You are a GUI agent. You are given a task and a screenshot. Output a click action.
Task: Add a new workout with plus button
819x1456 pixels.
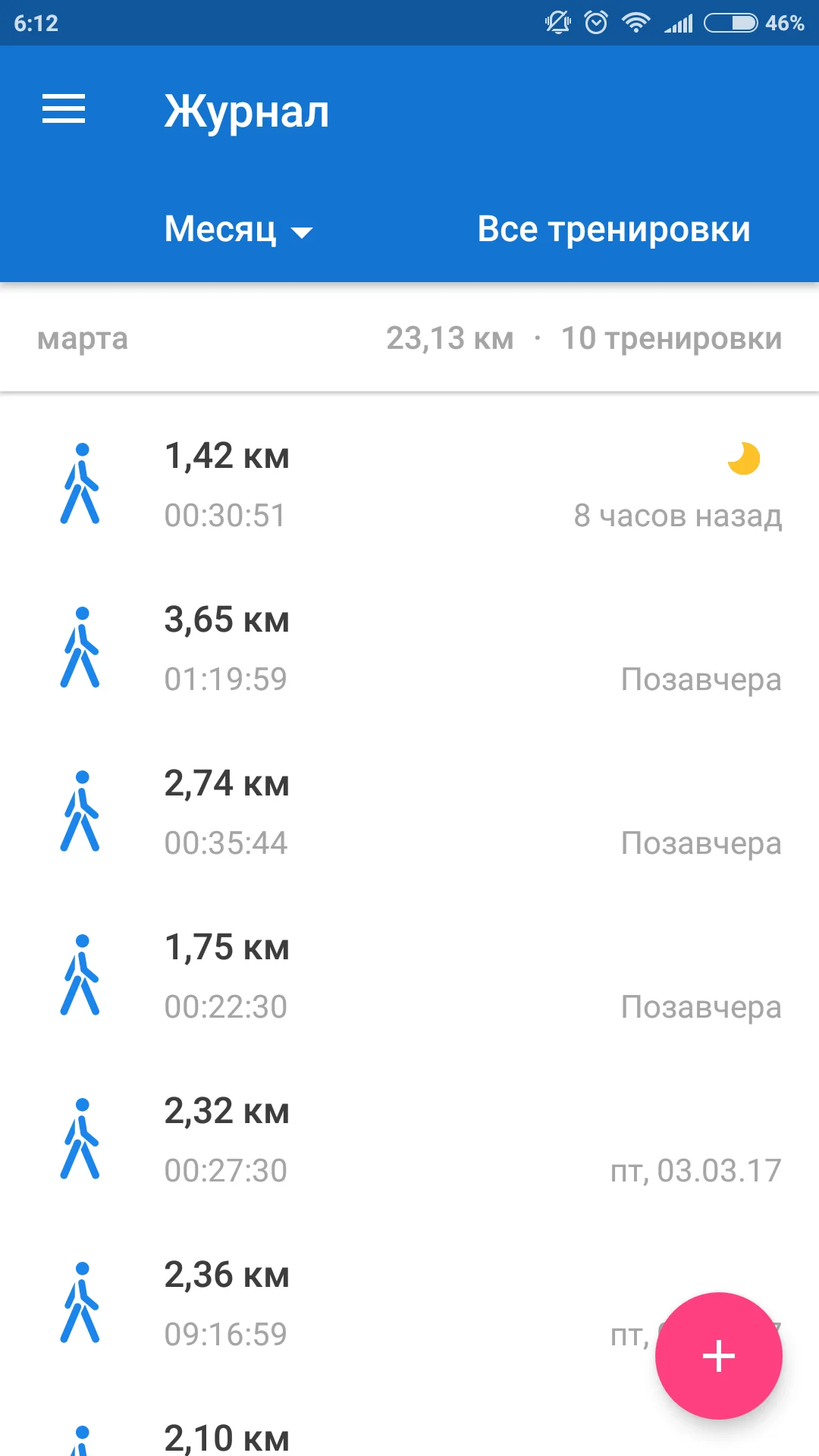coord(718,1355)
